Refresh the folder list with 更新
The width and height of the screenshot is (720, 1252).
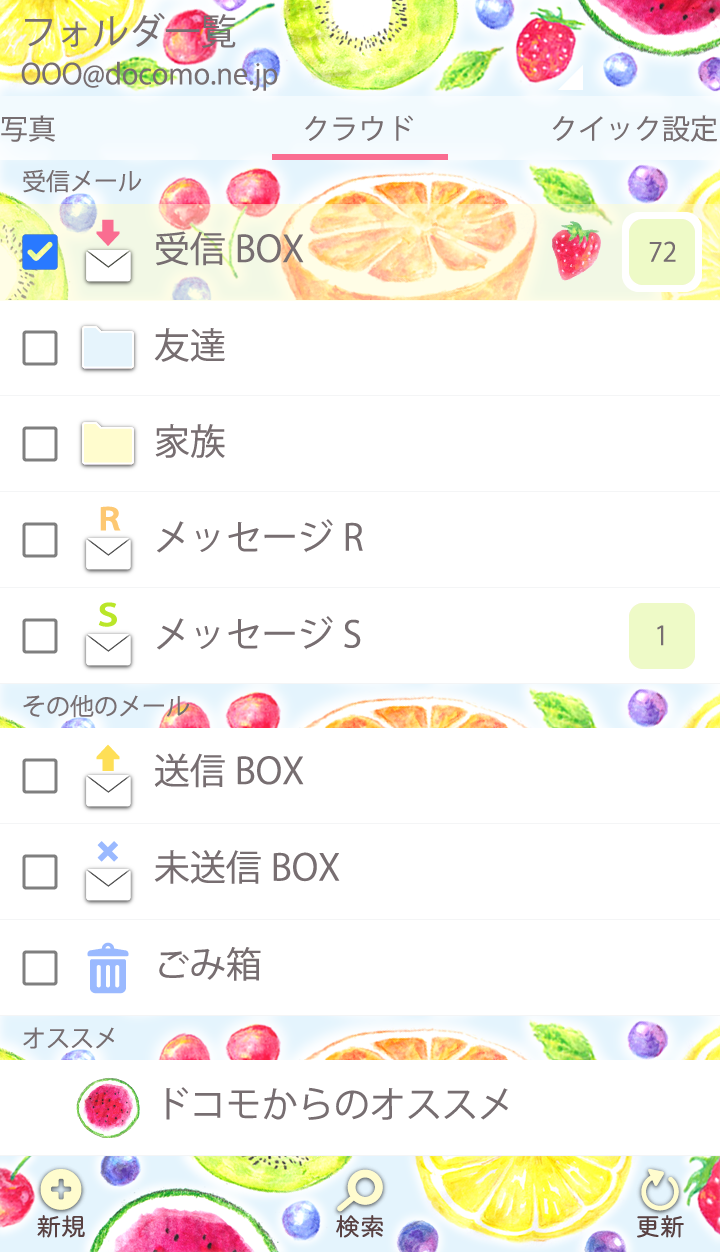(660, 1204)
